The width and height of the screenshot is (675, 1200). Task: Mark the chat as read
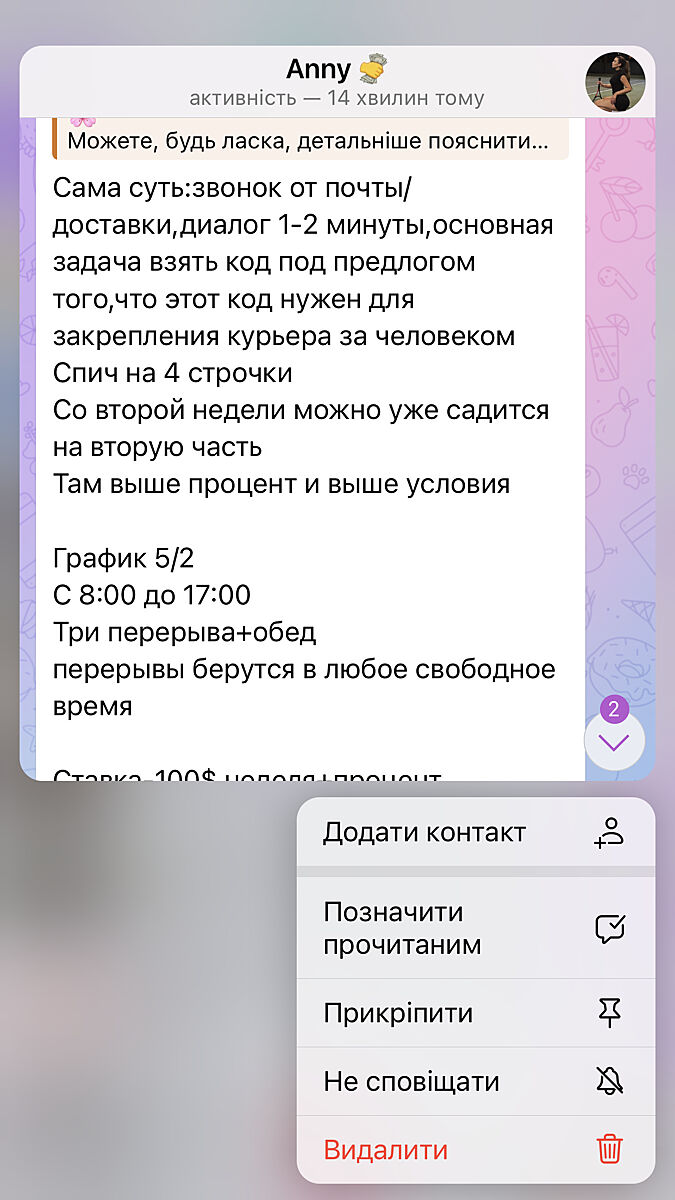[475, 928]
